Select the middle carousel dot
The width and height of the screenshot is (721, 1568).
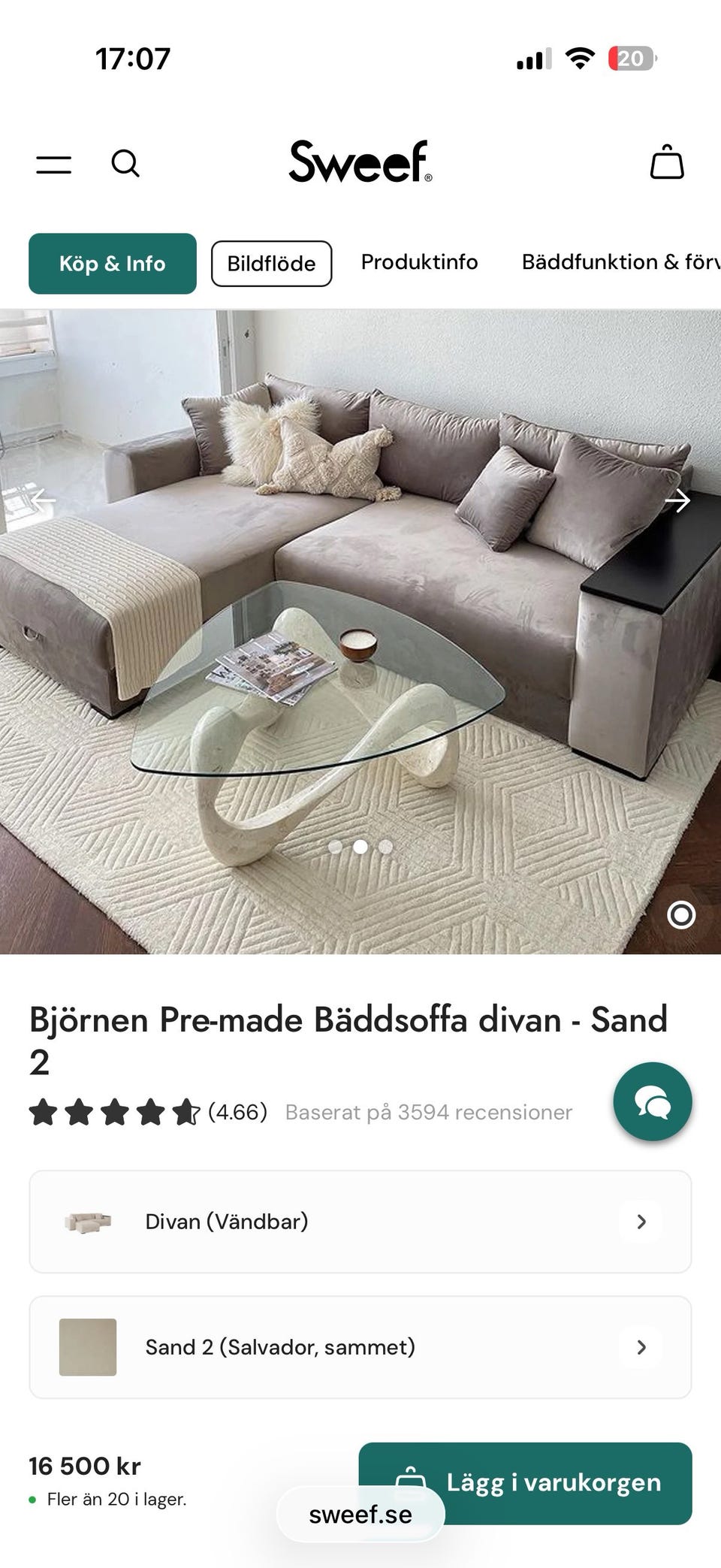pyautogui.click(x=360, y=846)
